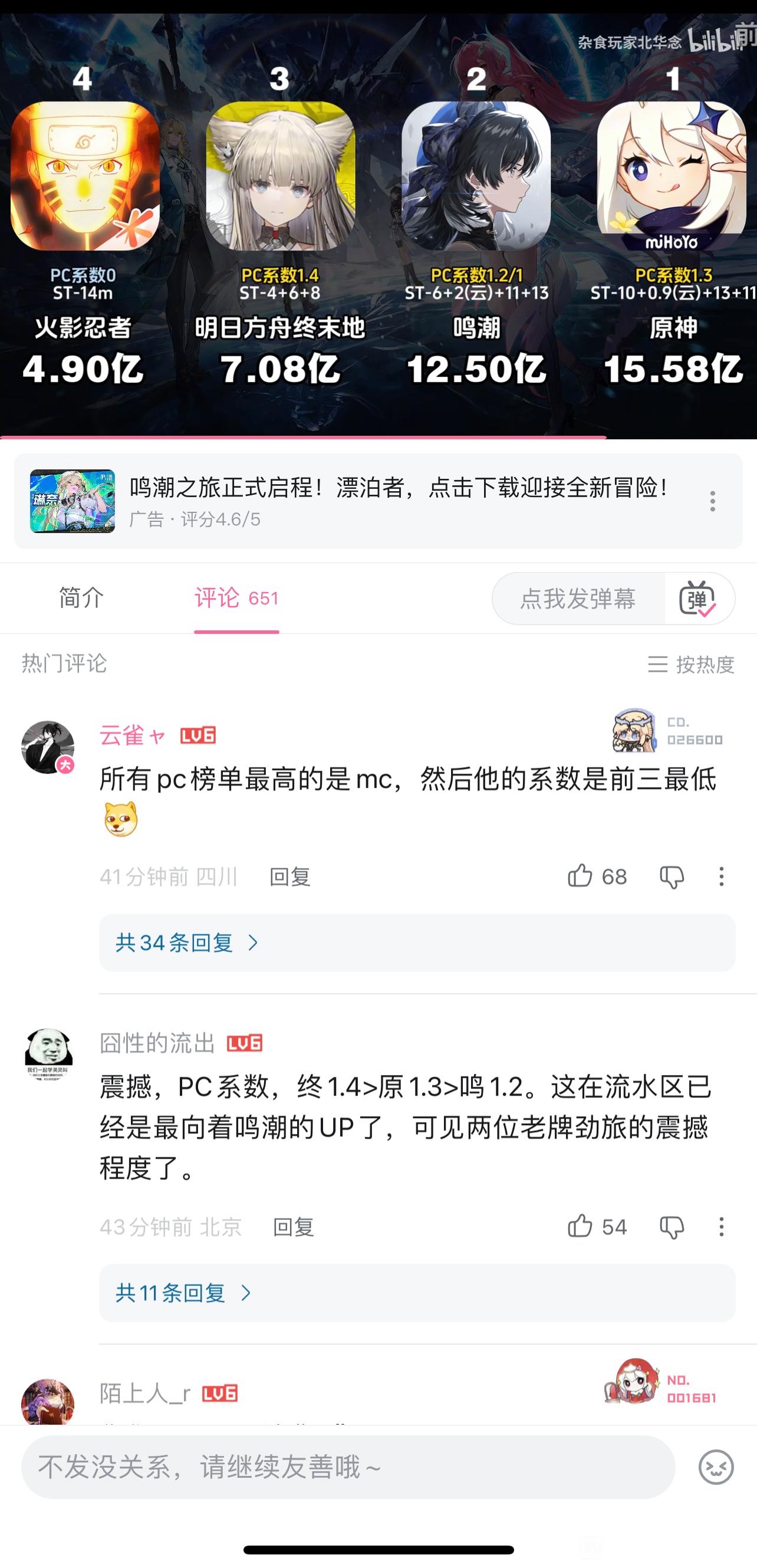Reply to 囧性的流出's comment

coord(293,1227)
